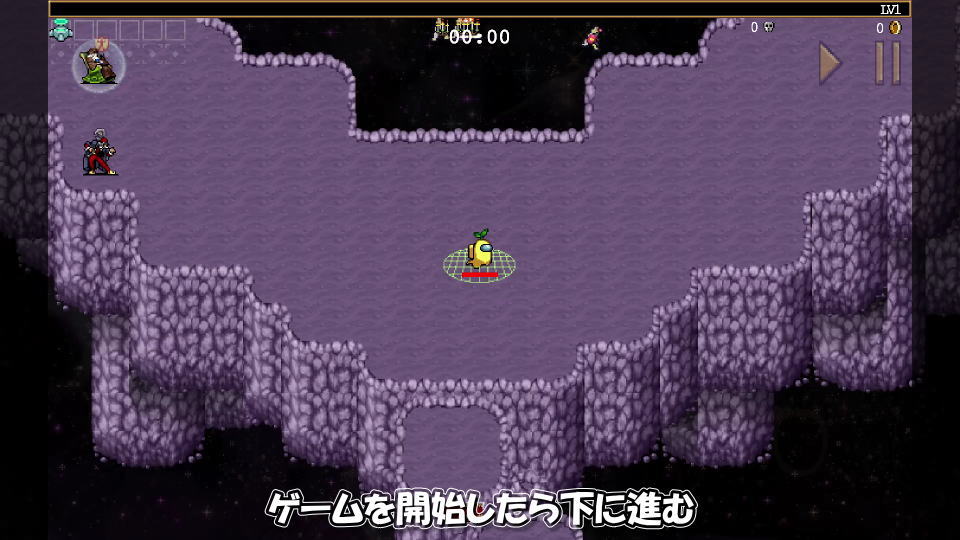The width and height of the screenshot is (960, 540).
Task: Pause the game
Action: tap(887, 63)
